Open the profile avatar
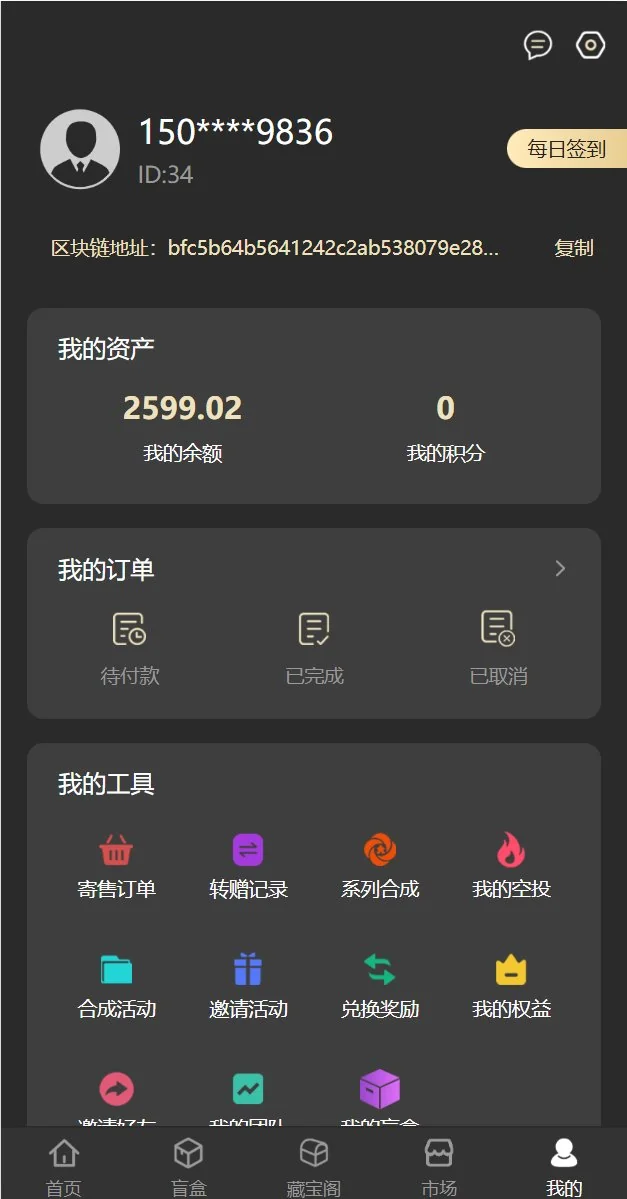 click(x=80, y=149)
